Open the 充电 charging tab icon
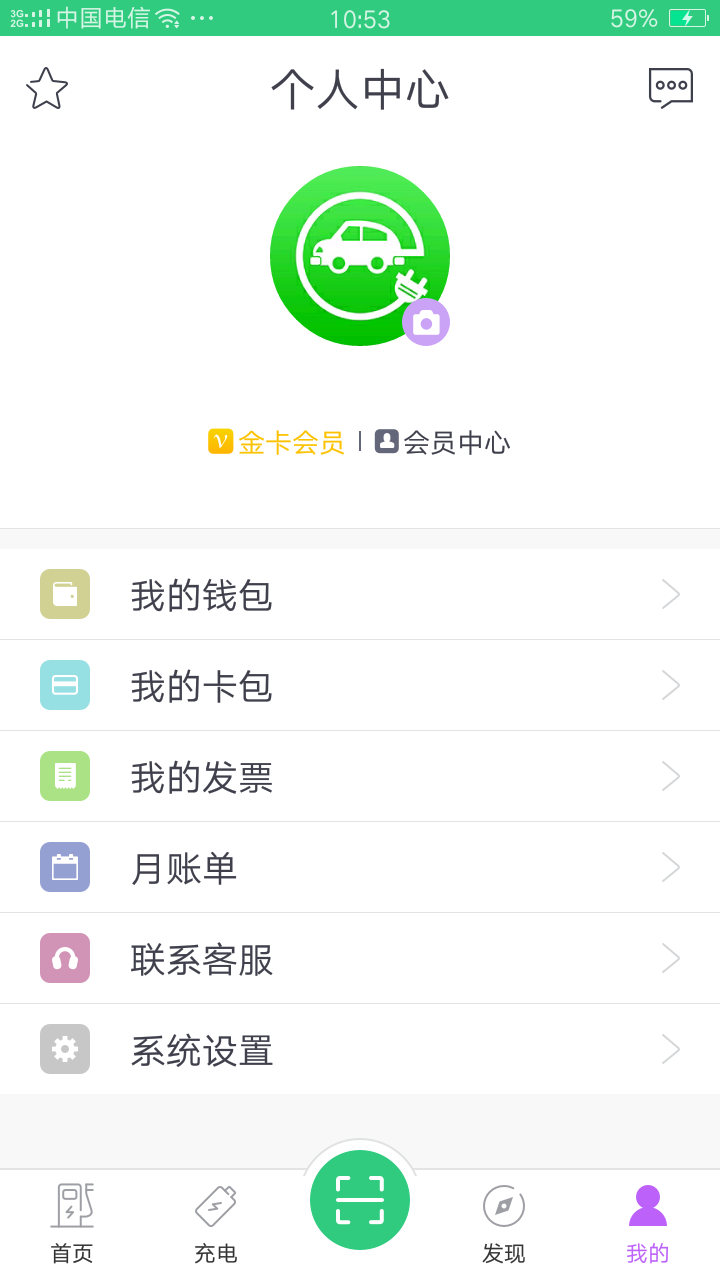720x1280 pixels. pos(215,1207)
